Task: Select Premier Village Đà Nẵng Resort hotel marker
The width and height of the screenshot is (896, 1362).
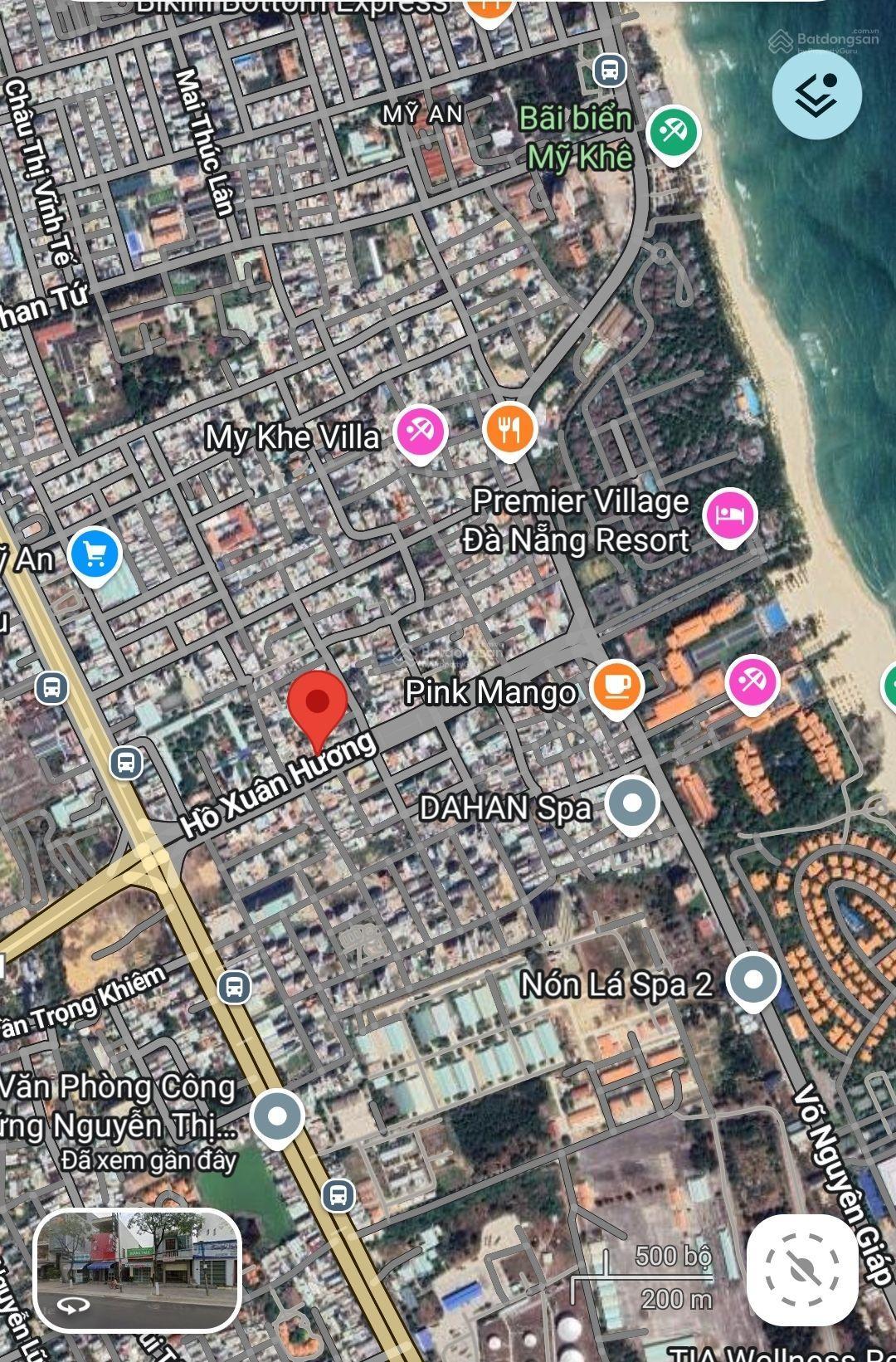Action: click(729, 516)
